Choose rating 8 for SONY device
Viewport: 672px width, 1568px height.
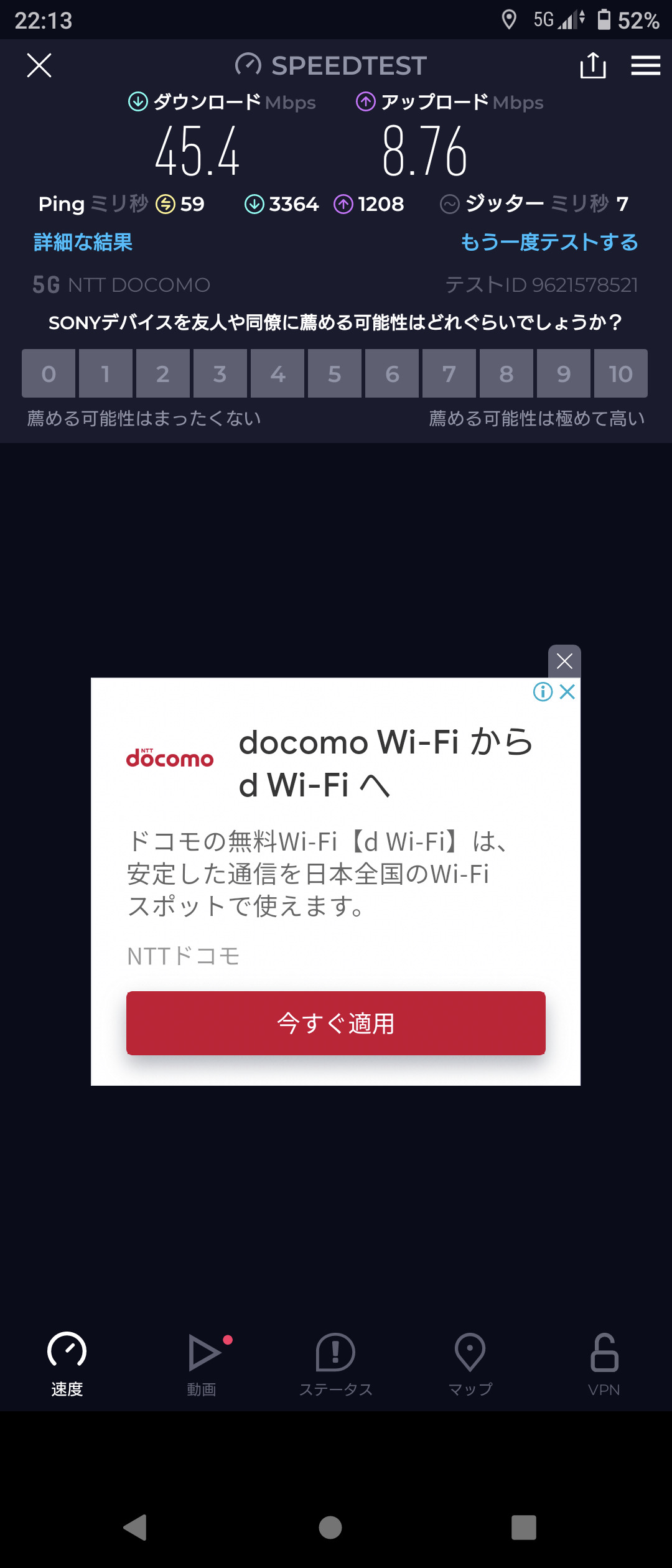(x=506, y=373)
